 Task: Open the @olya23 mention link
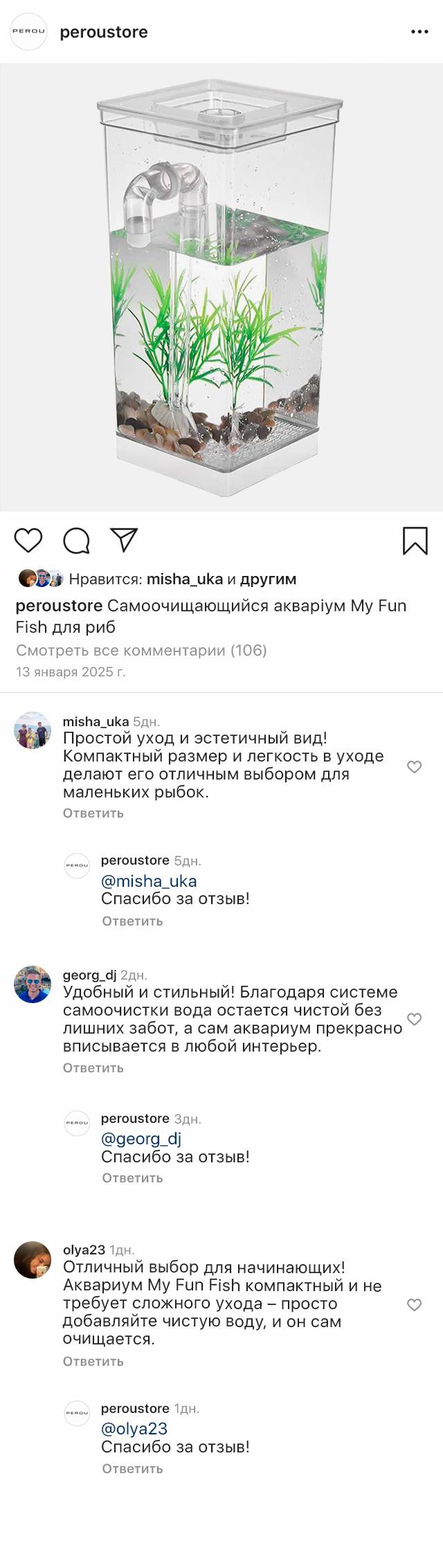[134, 1429]
